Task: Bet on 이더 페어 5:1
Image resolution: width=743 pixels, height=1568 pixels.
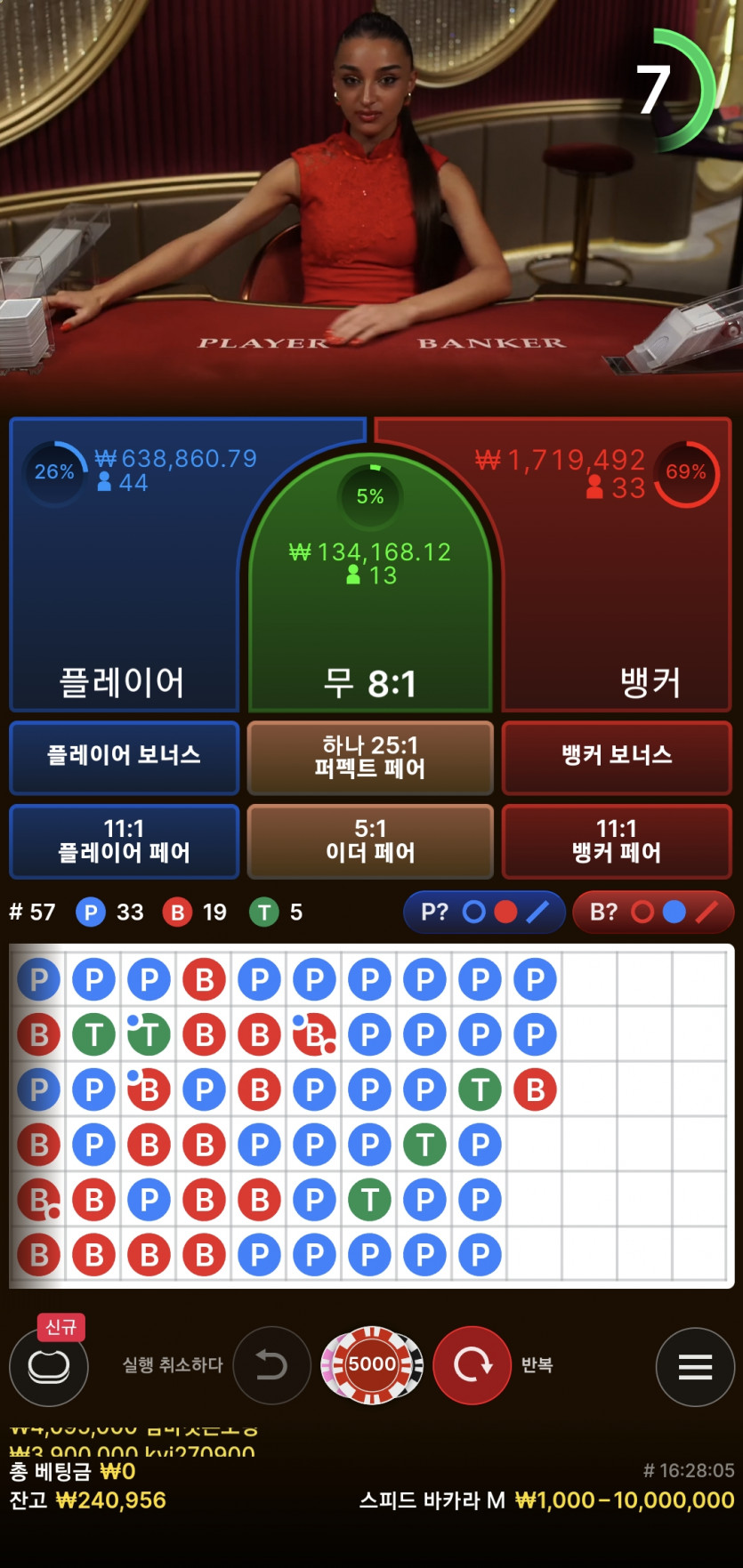Action: [x=369, y=840]
